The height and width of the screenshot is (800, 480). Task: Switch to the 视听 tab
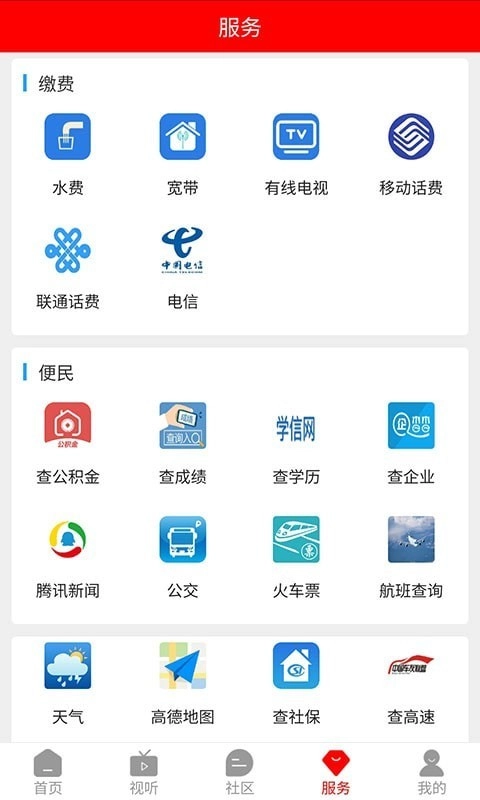tap(144, 772)
